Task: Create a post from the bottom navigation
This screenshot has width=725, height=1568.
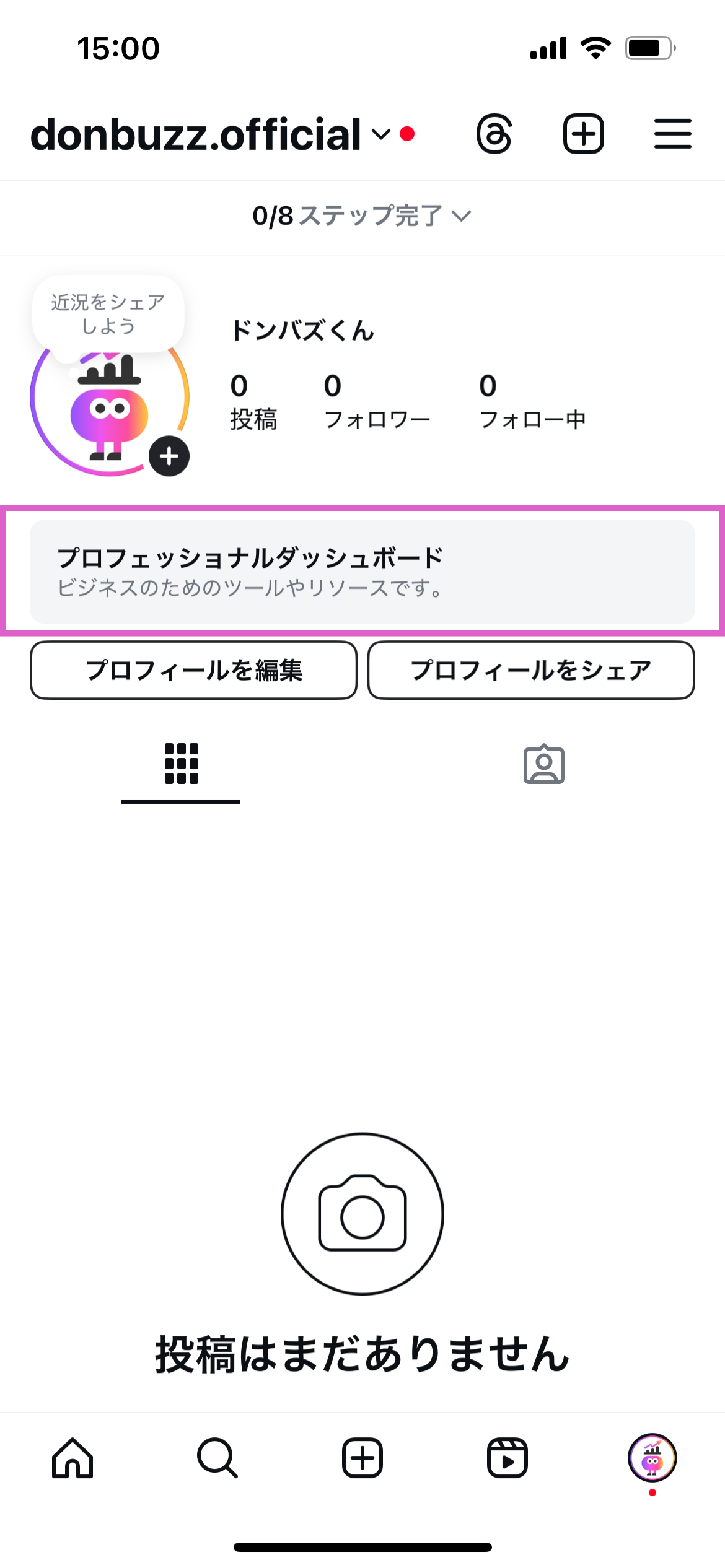Action: tap(362, 1458)
